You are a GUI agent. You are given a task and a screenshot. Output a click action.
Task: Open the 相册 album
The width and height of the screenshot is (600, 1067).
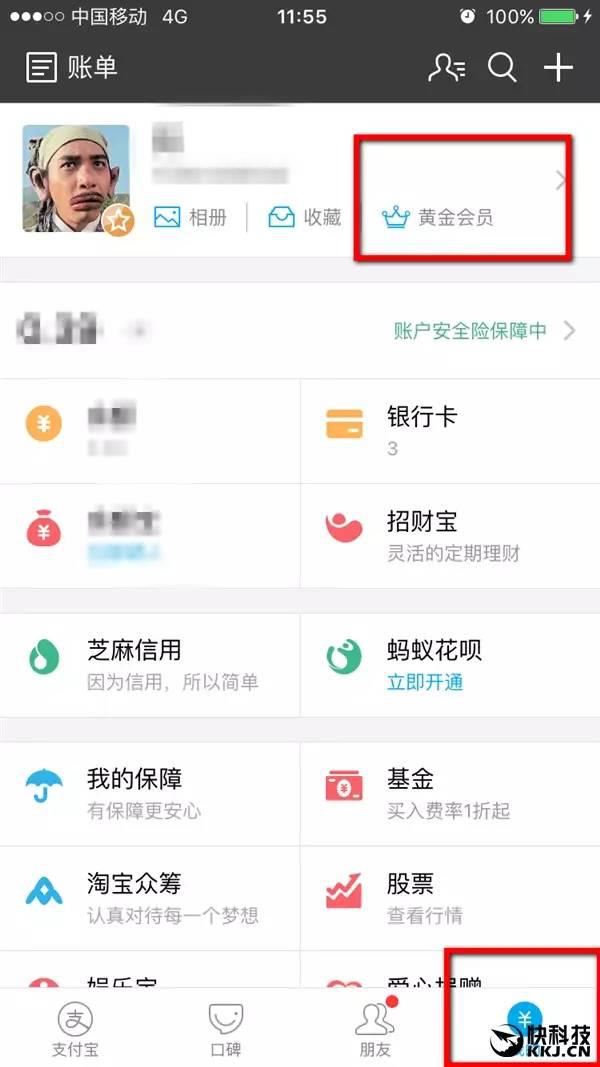tap(190, 217)
